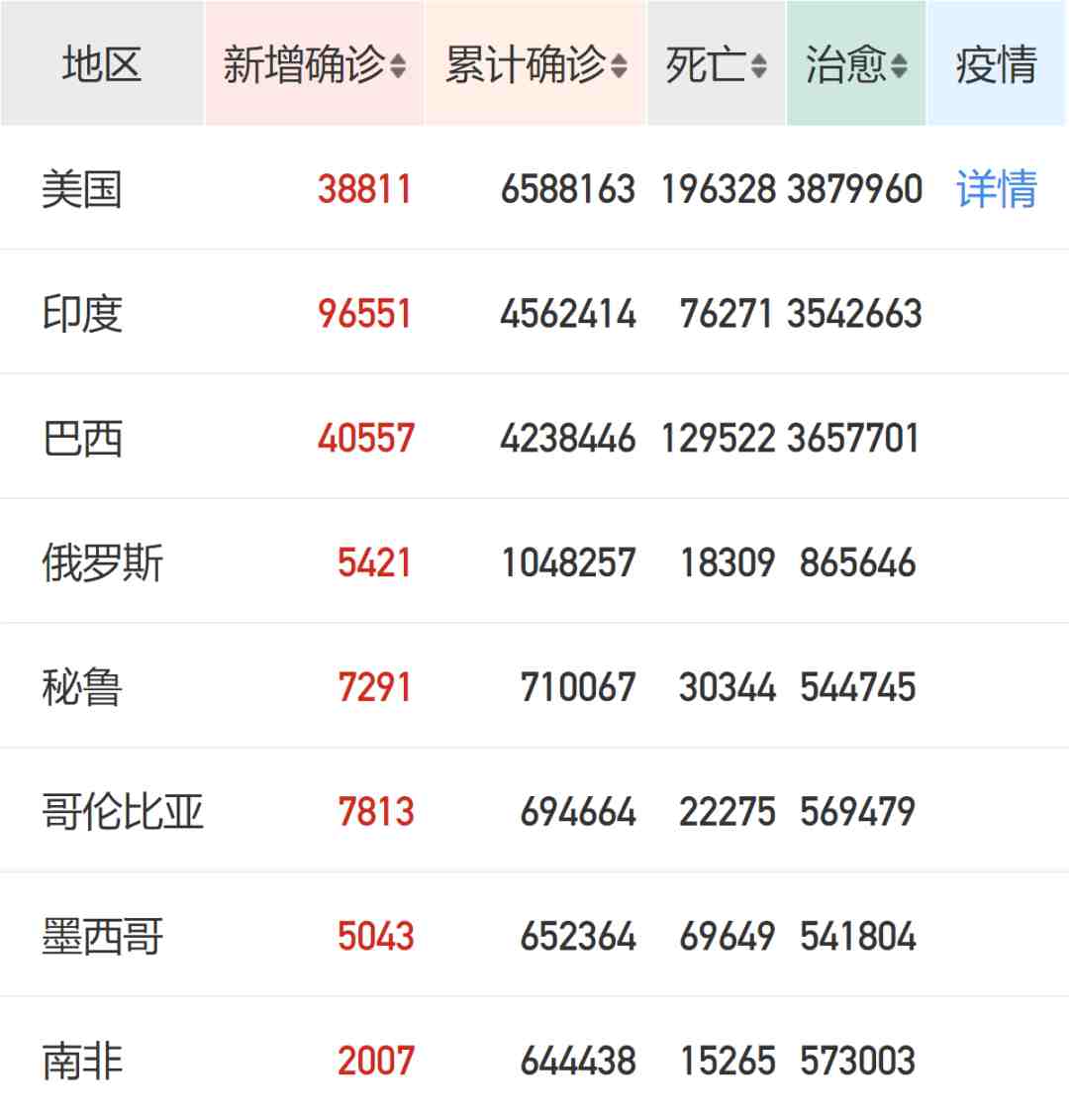Sort by 新增确诊 column
Image resolution: width=1069 pixels, height=1120 pixels.
click(314, 65)
